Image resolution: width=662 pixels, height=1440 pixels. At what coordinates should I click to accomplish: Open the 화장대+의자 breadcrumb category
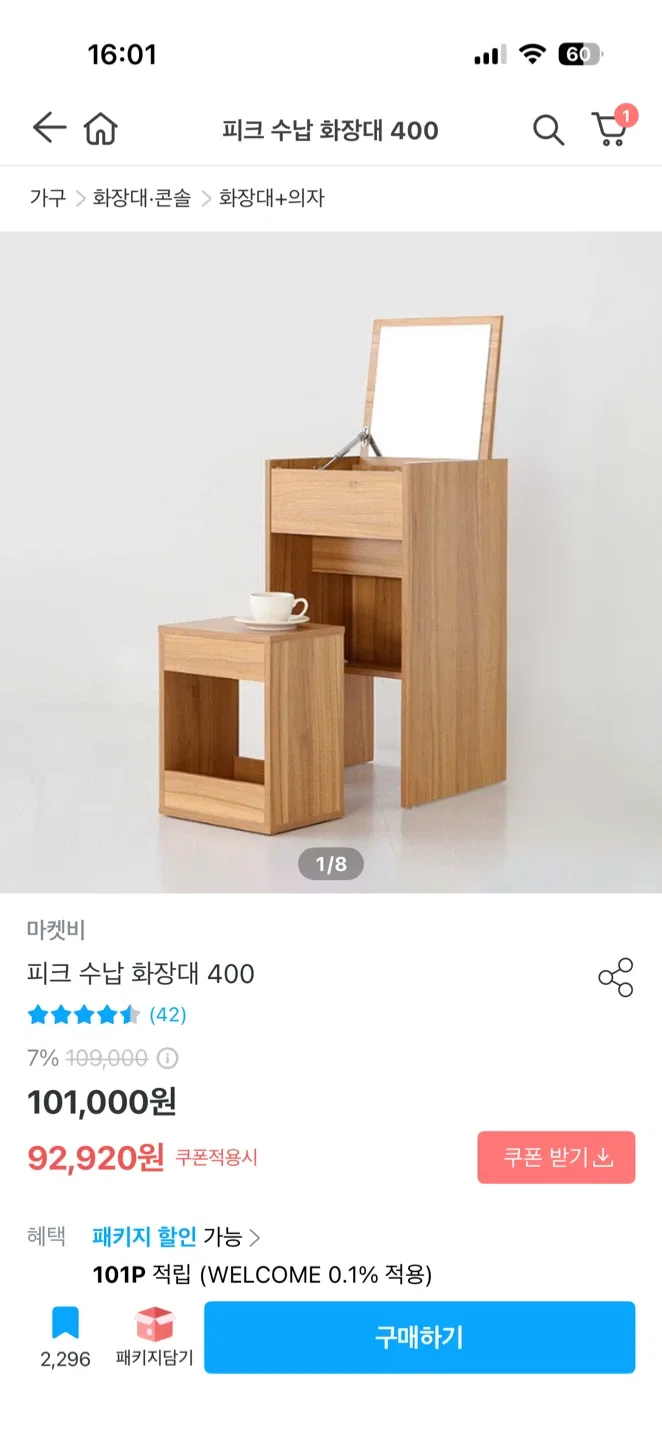(272, 198)
